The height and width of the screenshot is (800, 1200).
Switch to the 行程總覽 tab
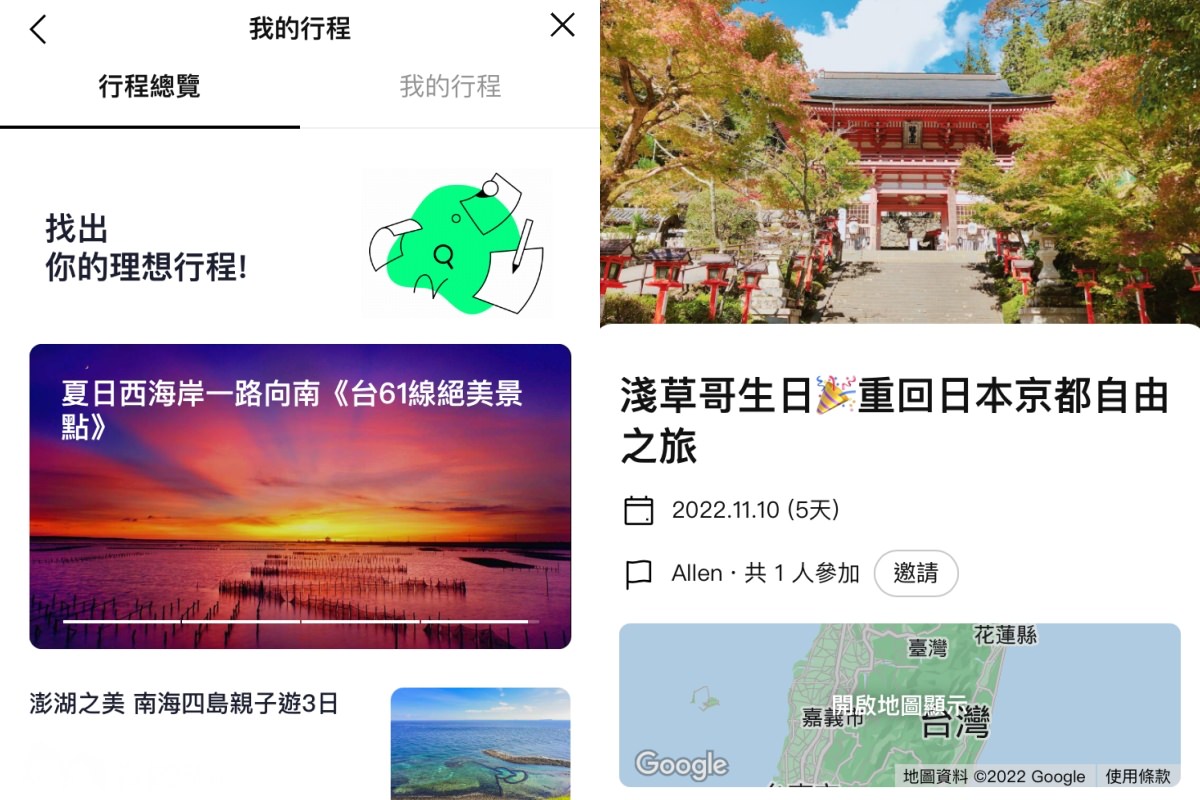pos(150,87)
